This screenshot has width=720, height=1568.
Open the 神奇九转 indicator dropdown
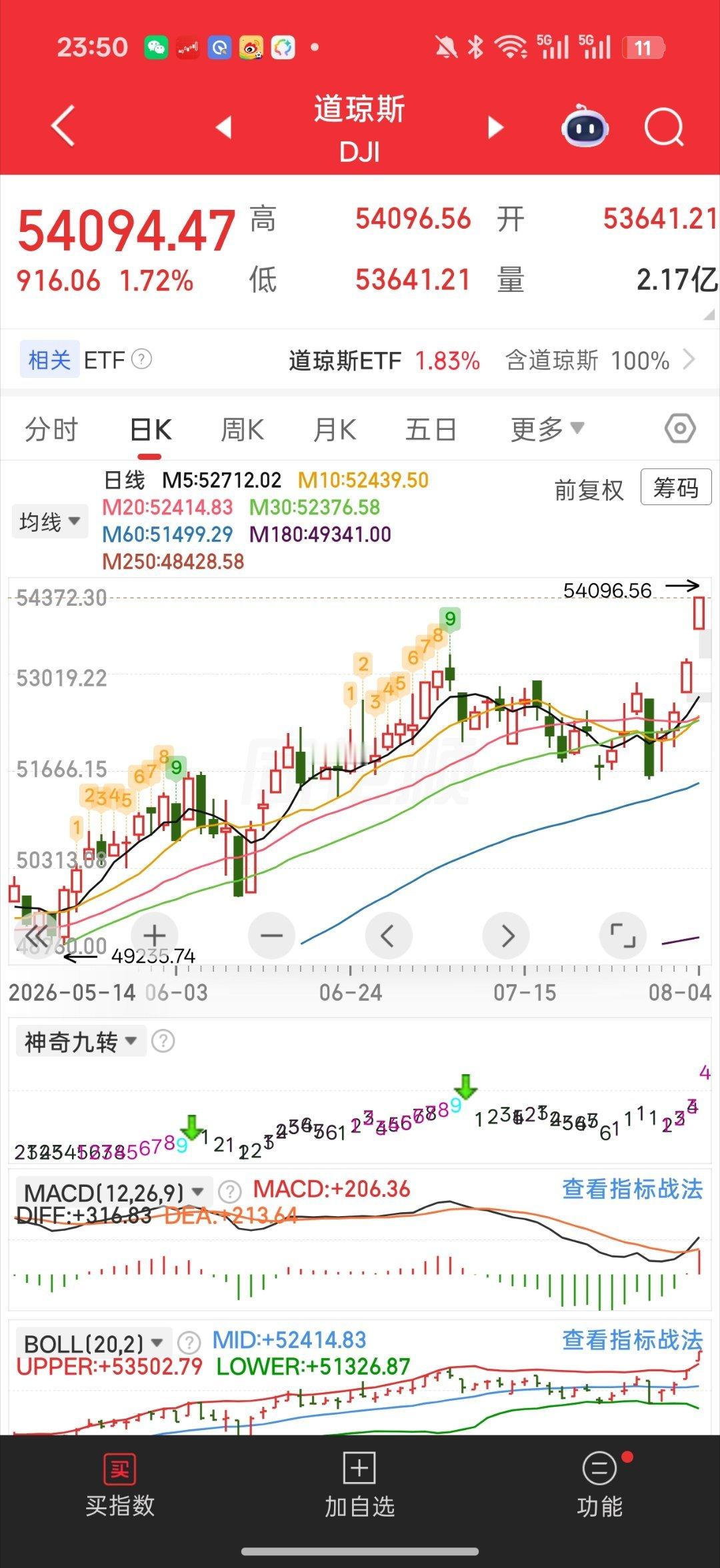pos(81,1042)
